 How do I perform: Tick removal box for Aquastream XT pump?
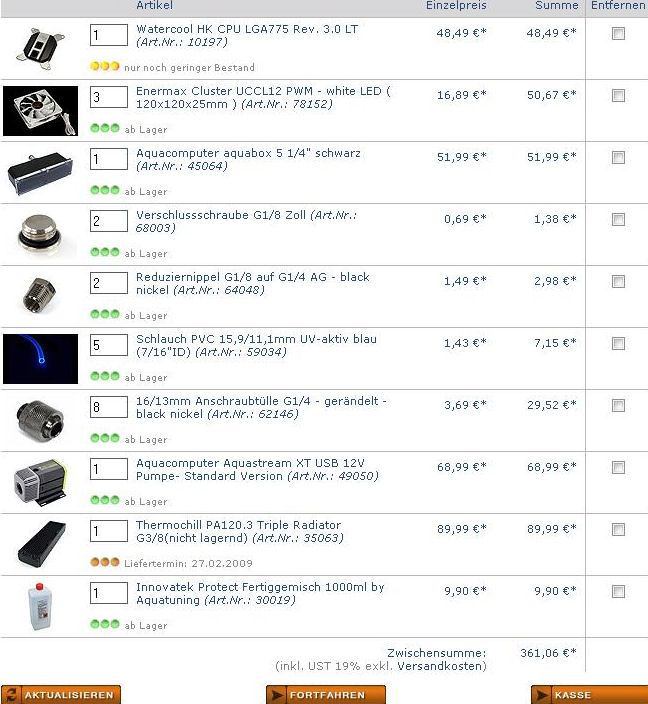pos(618,468)
